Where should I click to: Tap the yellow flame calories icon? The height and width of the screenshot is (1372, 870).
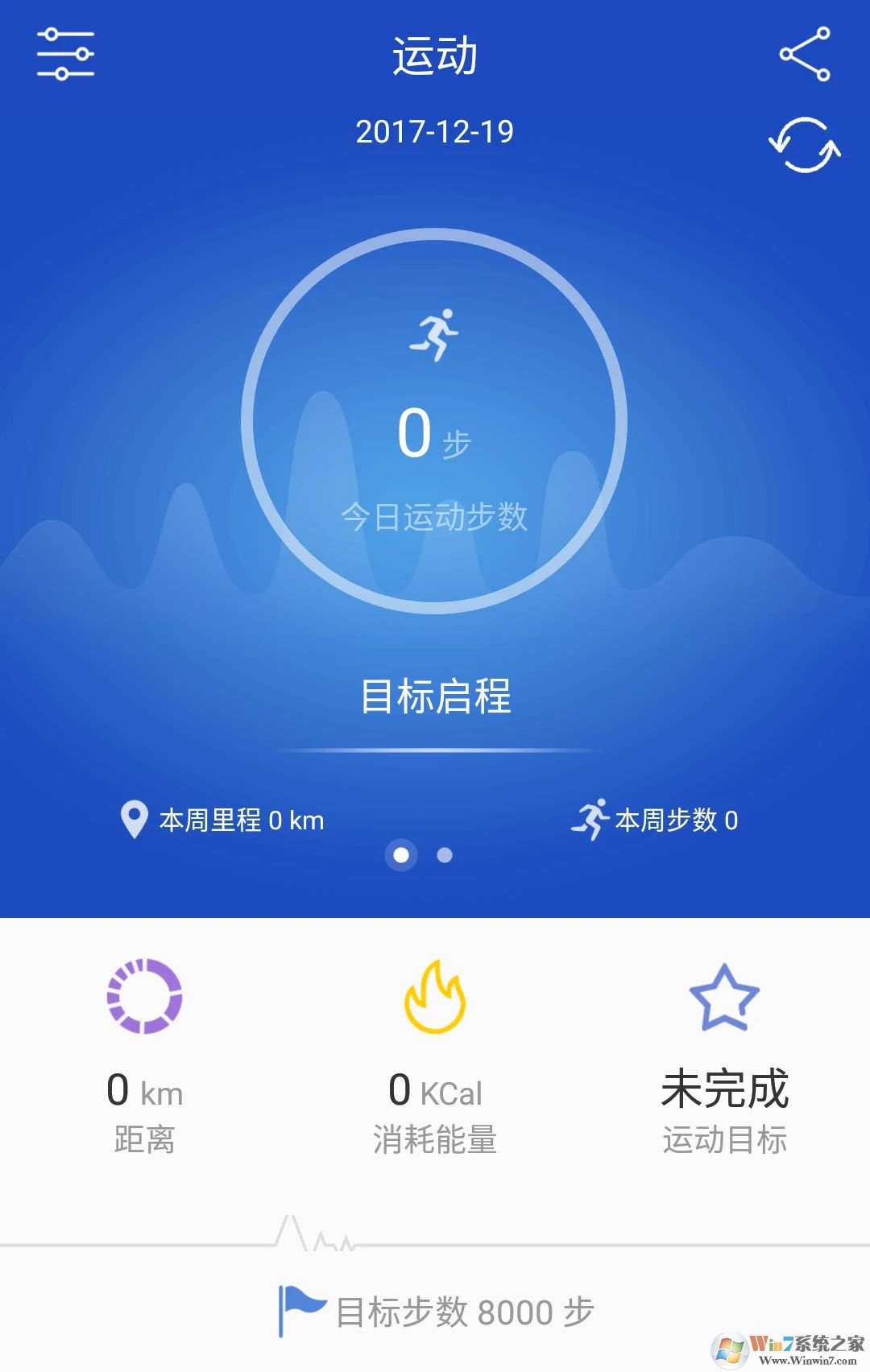pos(435,997)
